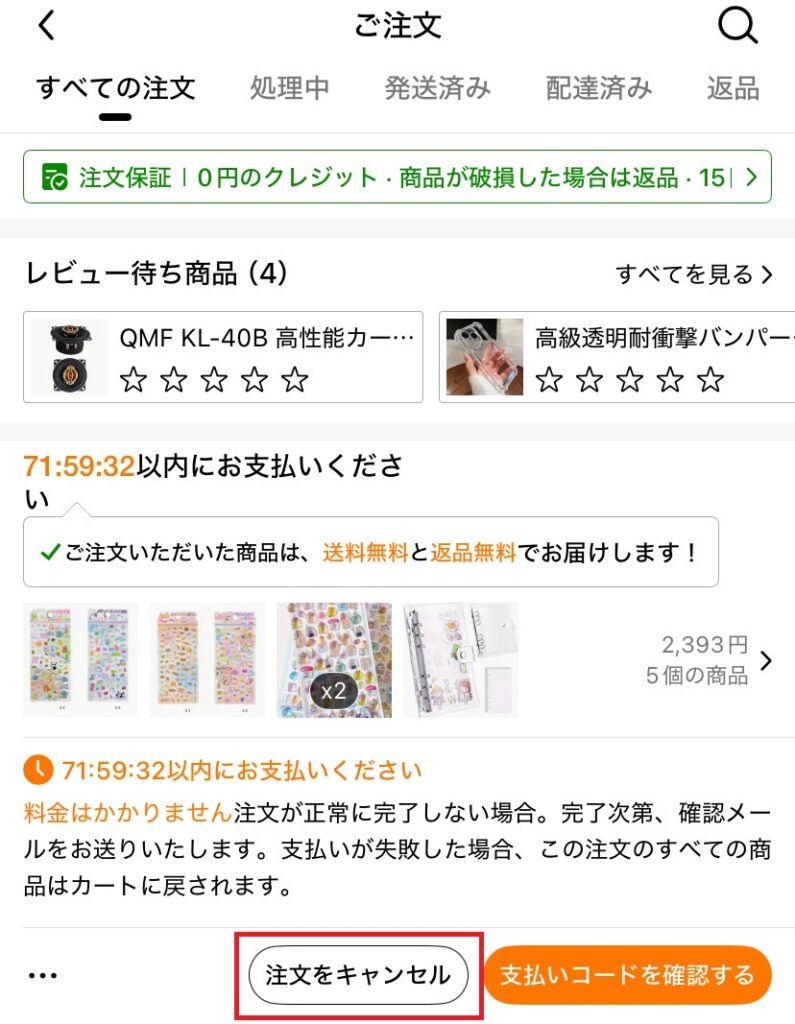Screen dimensions: 795x1024
Task: Open the 2,393円 order with 5個の商品
Action: [704, 660]
